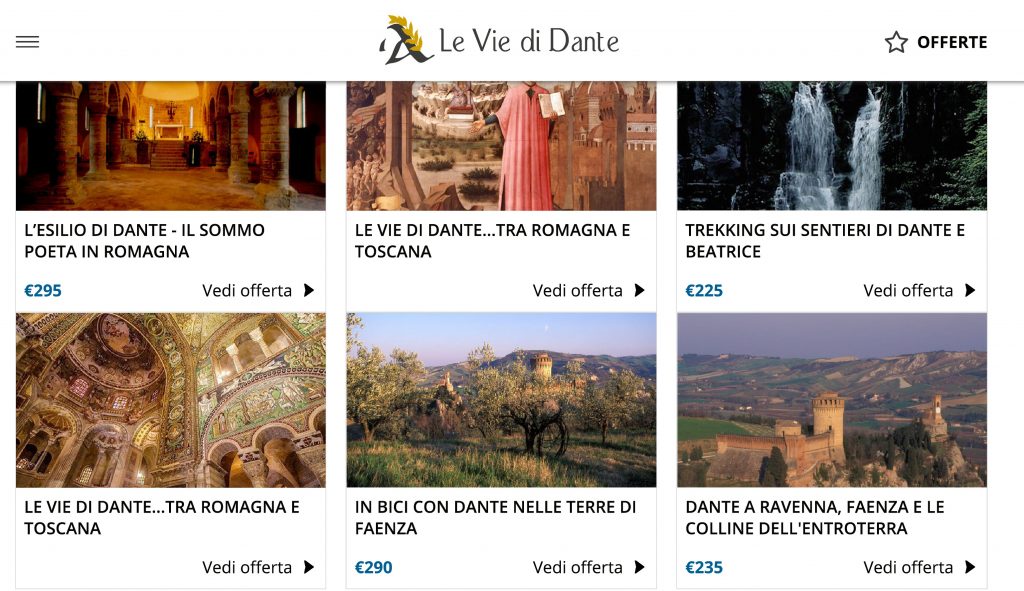View offer for In bici con Dante
The height and width of the screenshot is (591, 1024).
pyautogui.click(x=588, y=567)
